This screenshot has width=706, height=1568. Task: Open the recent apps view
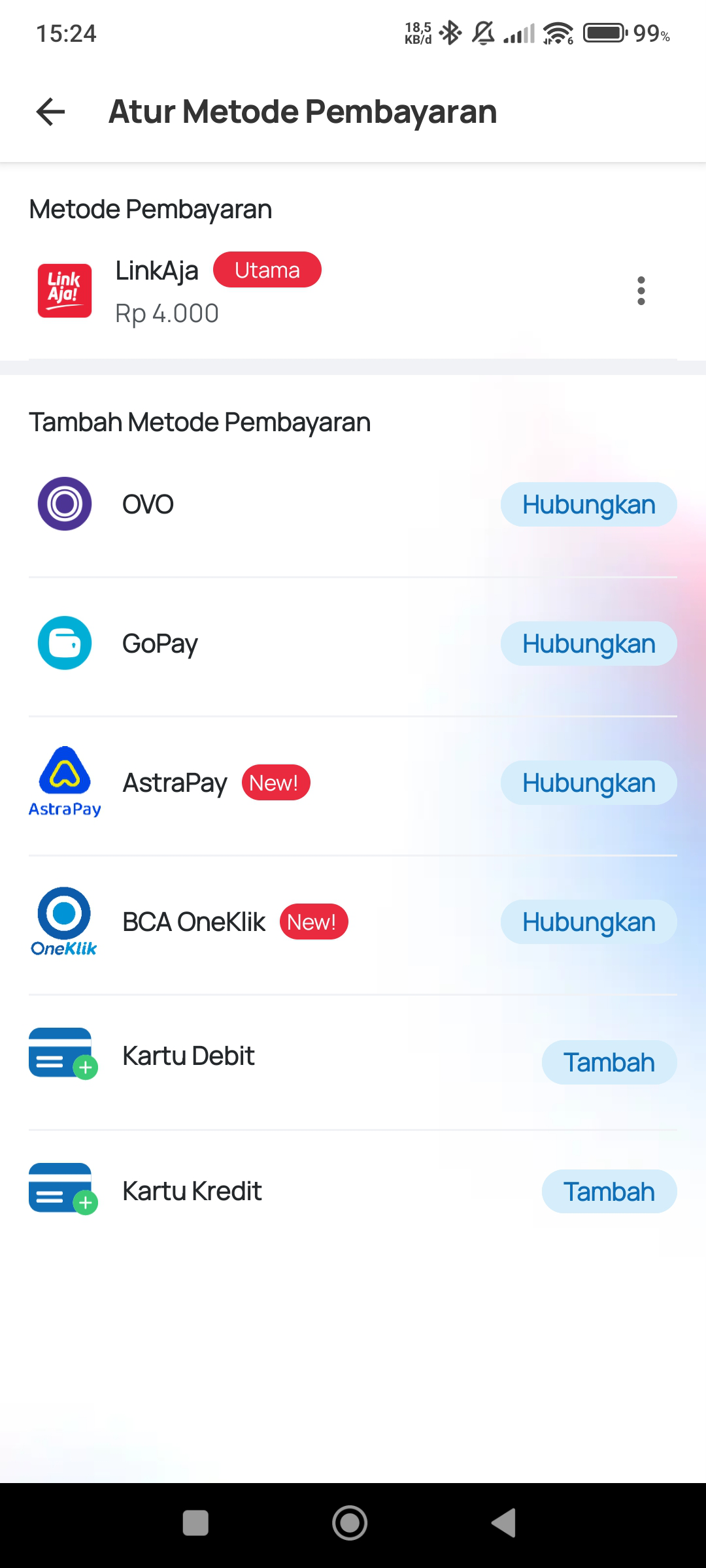(x=195, y=1524)
